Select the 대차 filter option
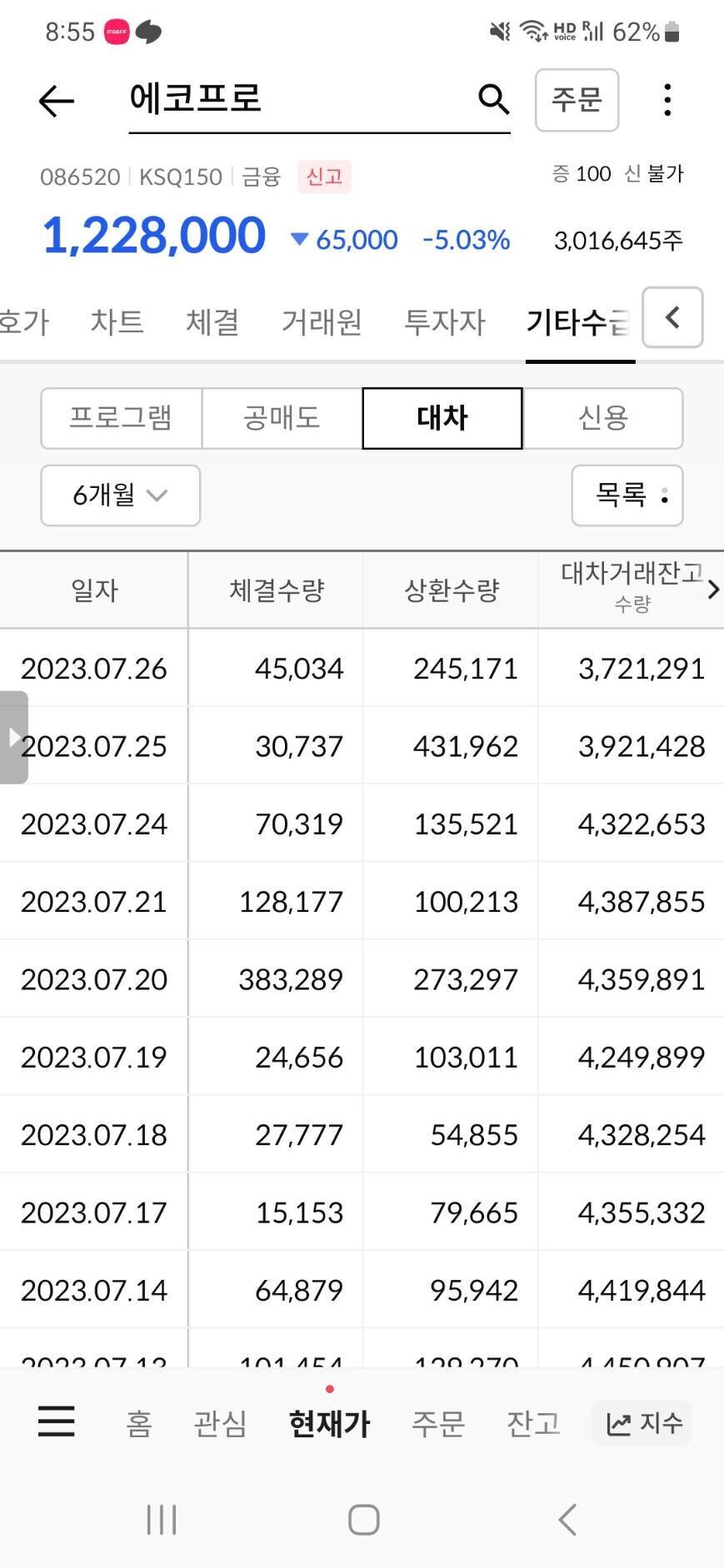This screenshot has height=1568, width=724. tap(441, 418)
